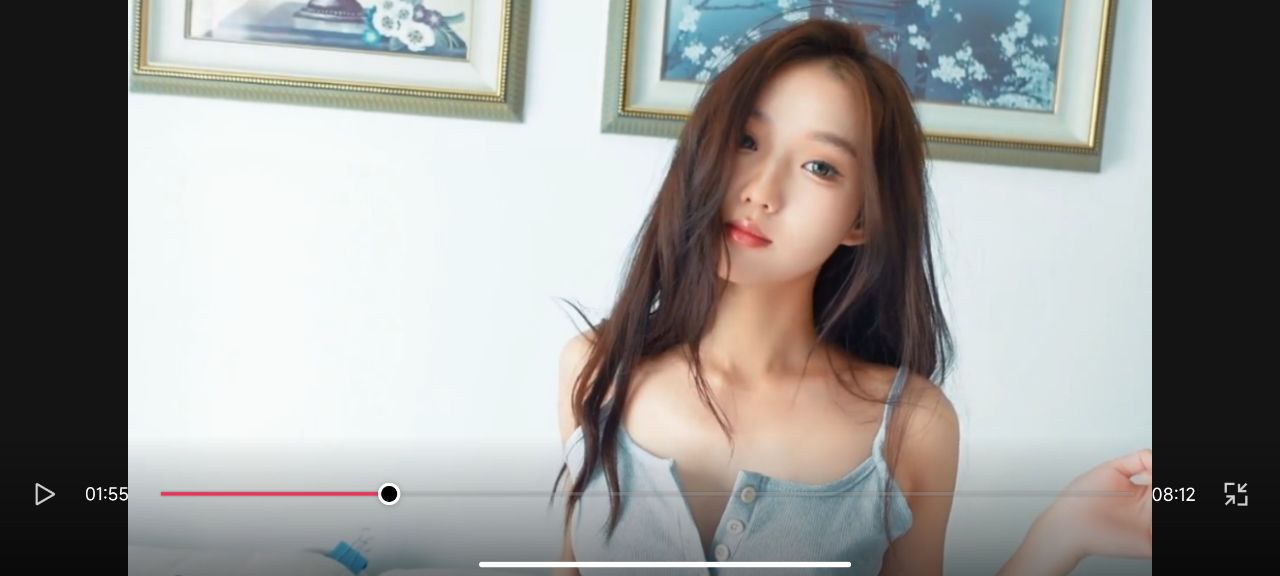
Task: Exit fullscreen mode
Action: [x=1236, y=494]
